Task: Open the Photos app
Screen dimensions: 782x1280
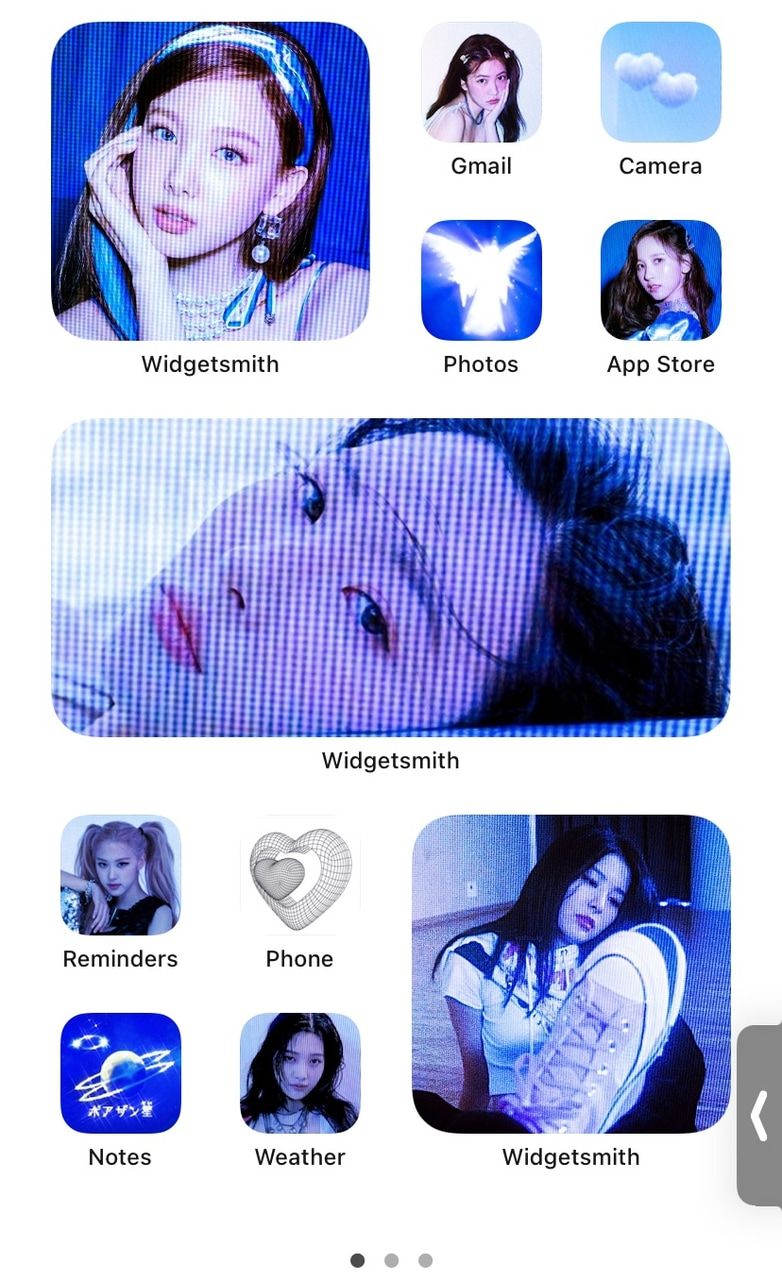Action: tap(481, 280)
